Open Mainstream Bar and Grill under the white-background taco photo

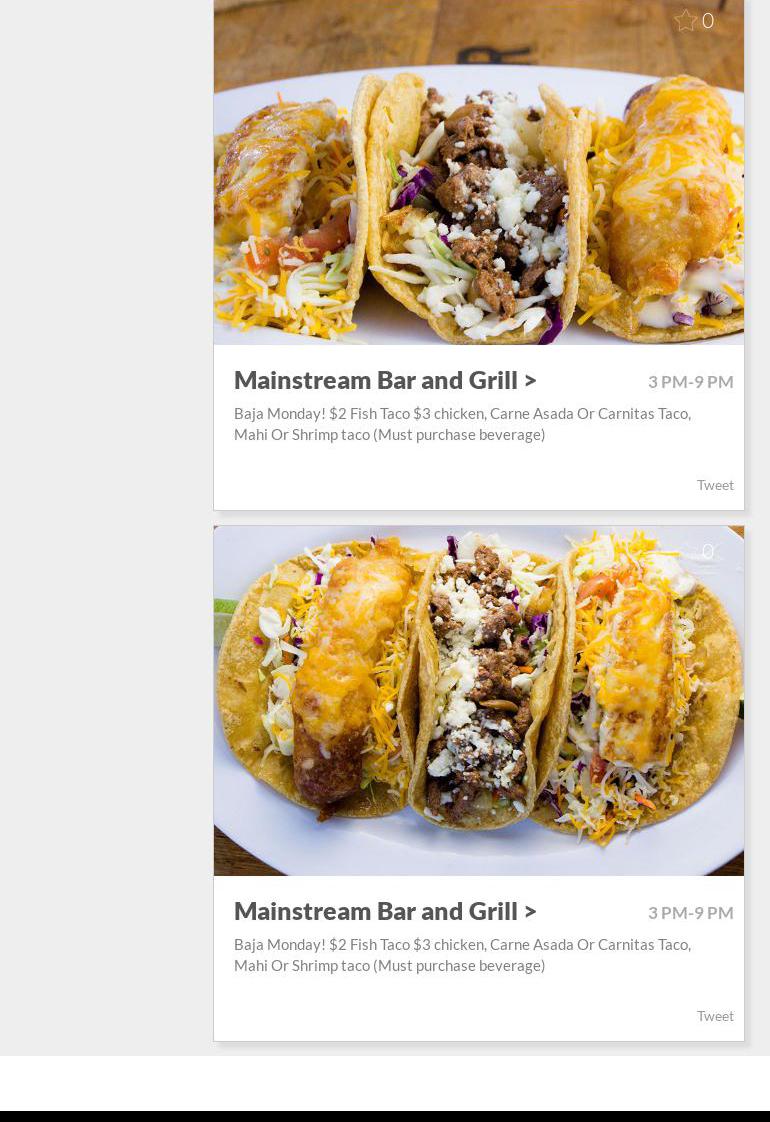(385, 912)
